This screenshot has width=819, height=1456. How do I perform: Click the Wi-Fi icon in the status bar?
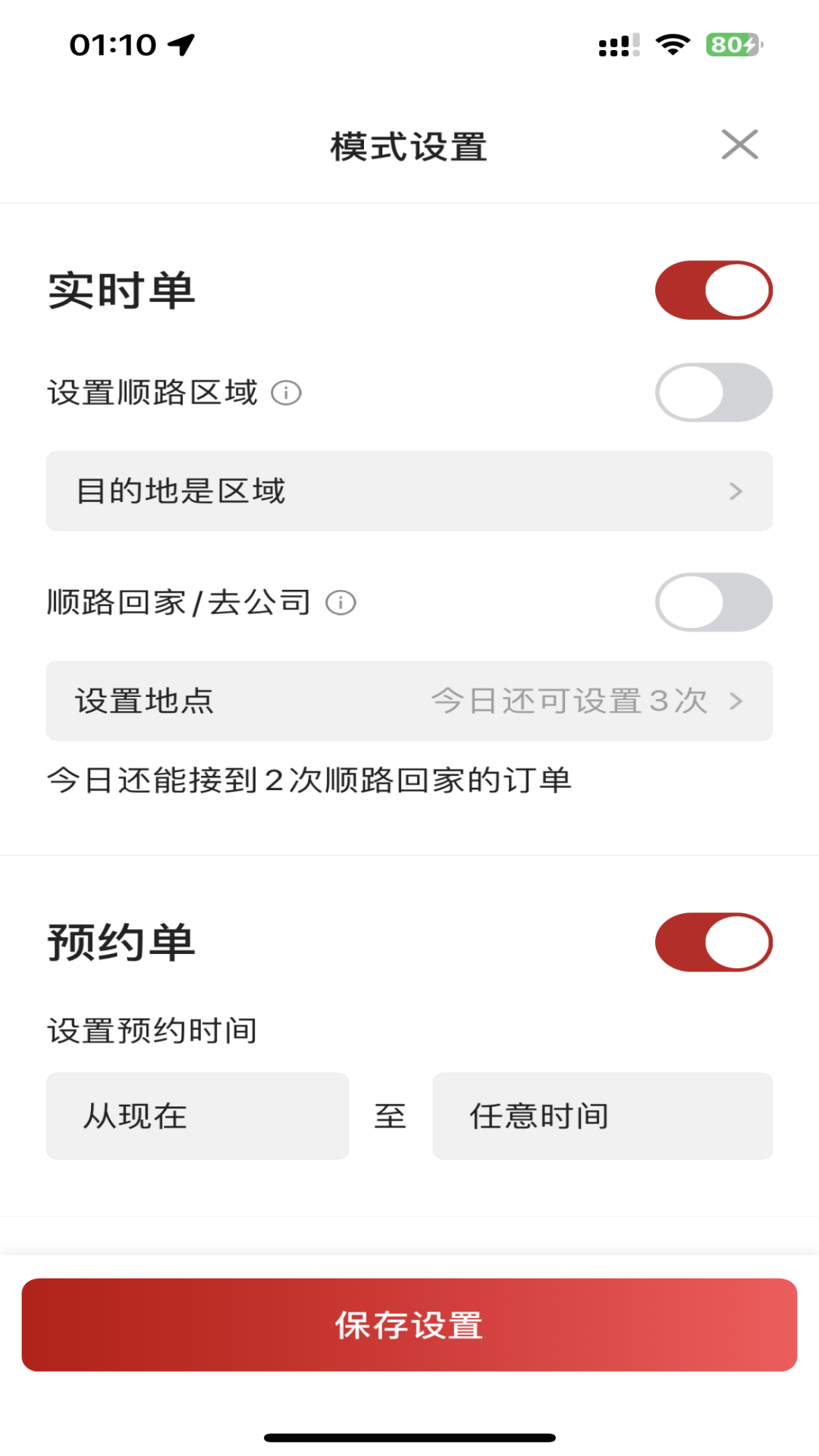coord(672,44)
